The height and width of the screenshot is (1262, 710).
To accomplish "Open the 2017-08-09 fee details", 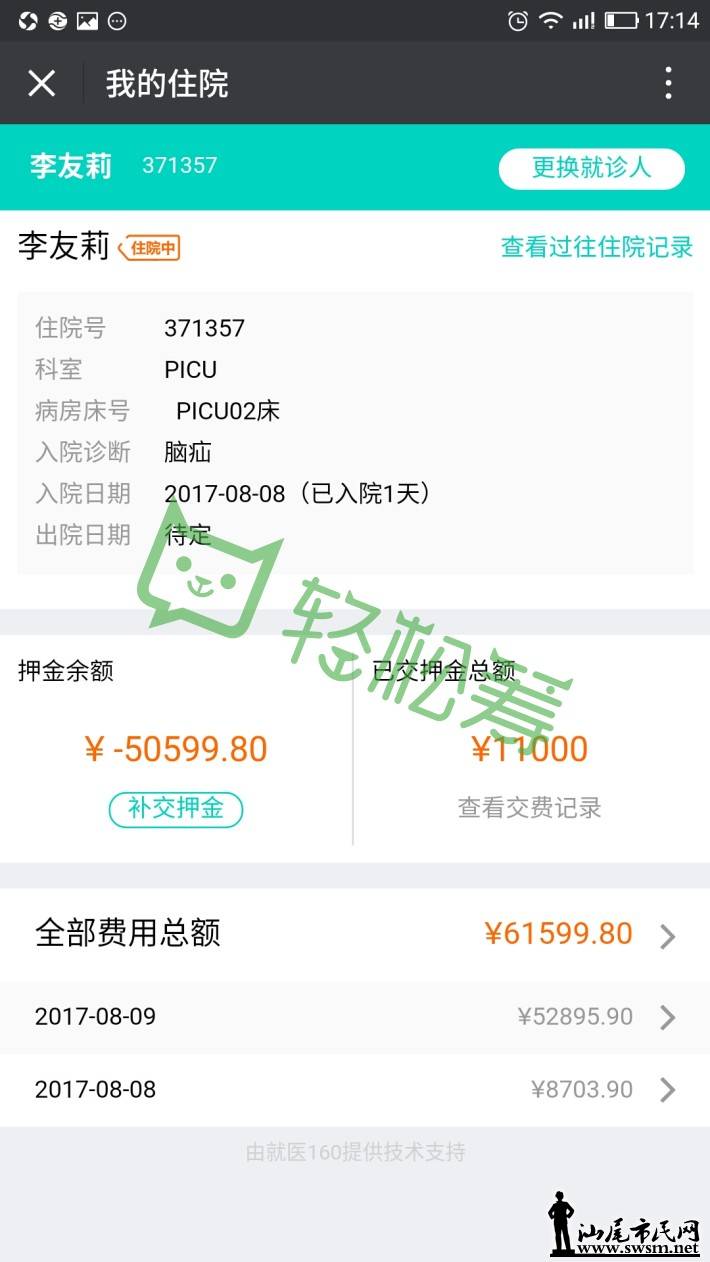I will click(355, 1017).
